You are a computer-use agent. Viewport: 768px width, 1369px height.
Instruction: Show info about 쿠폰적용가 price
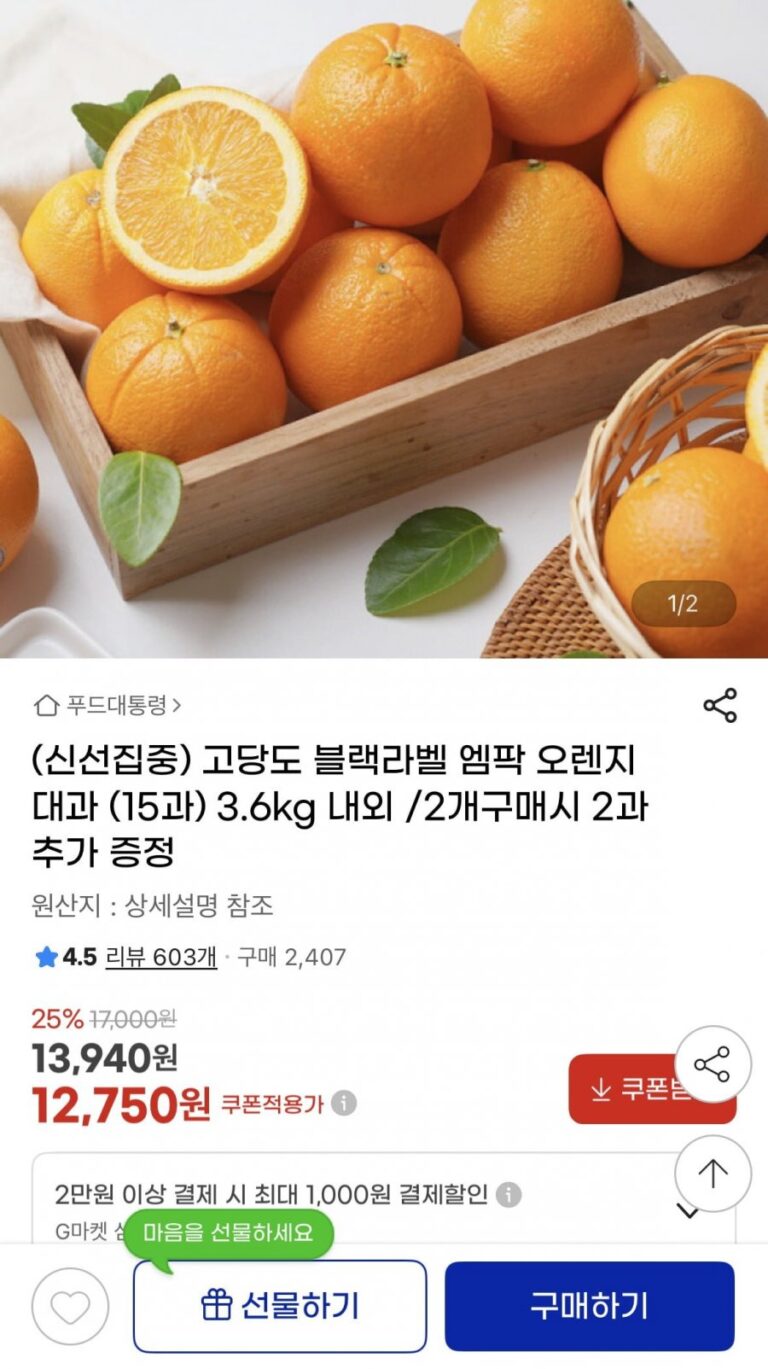344,1103
